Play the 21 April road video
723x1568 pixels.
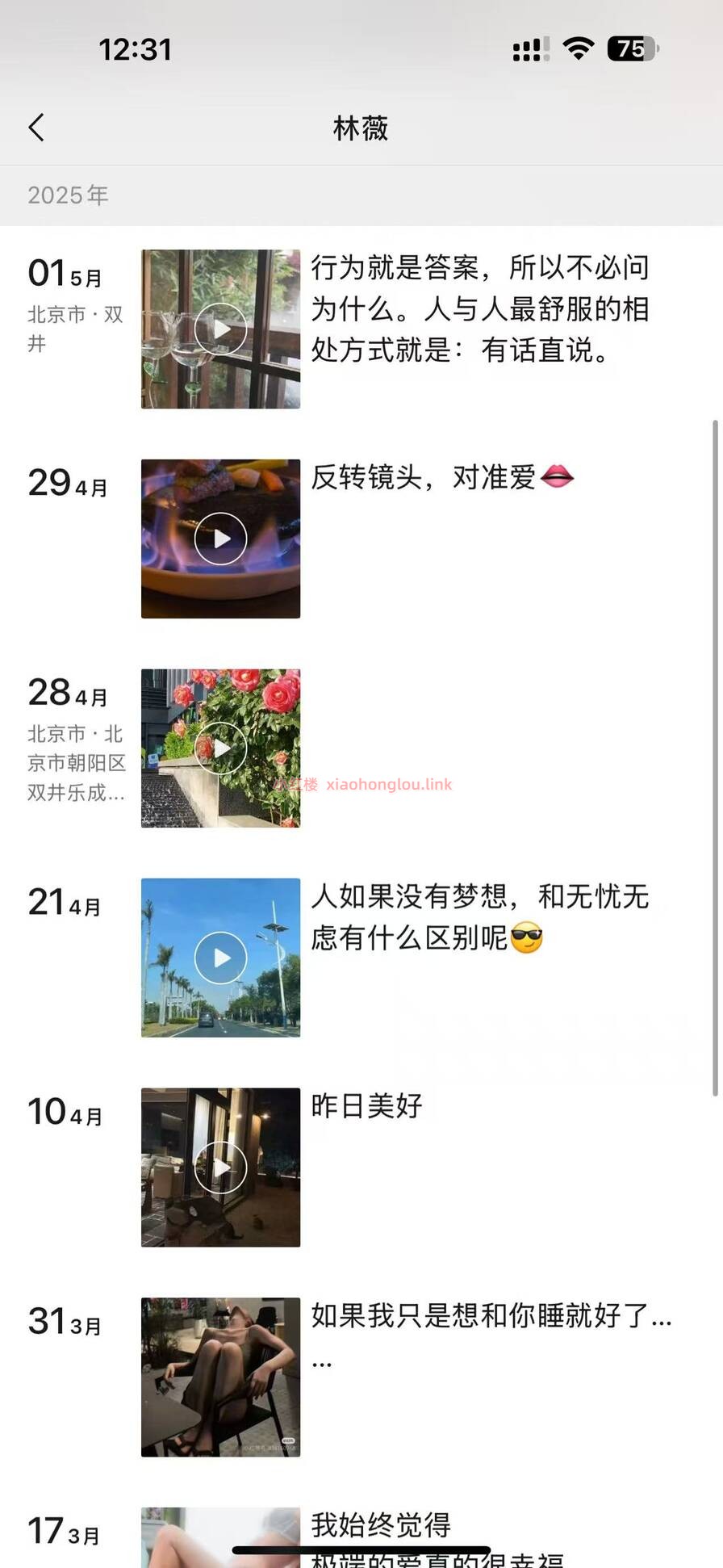click(220, 958)
